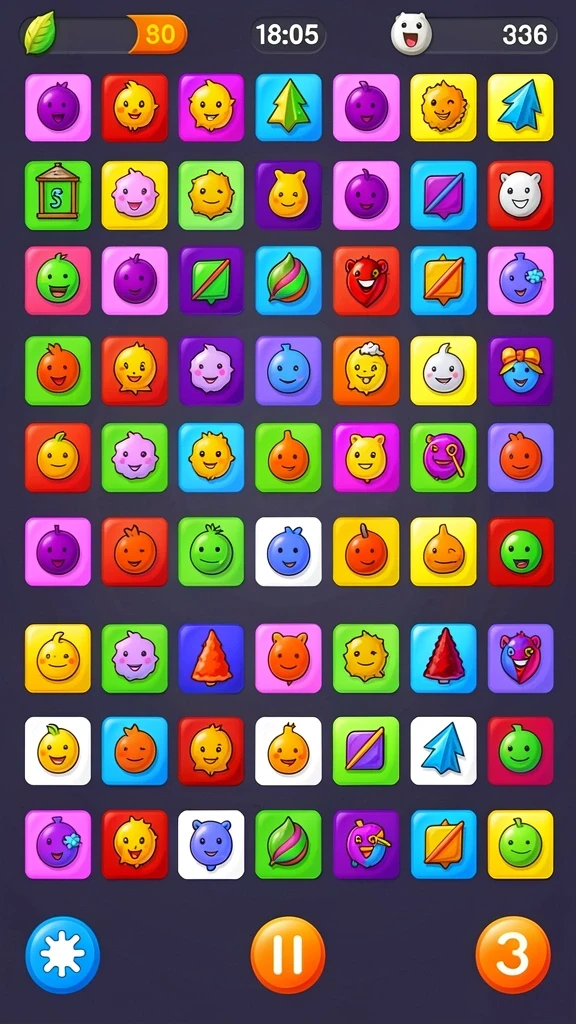The image size is (576, 1024).
Task: Choose the green smiley on pink tile
Action: click(58, 281)
